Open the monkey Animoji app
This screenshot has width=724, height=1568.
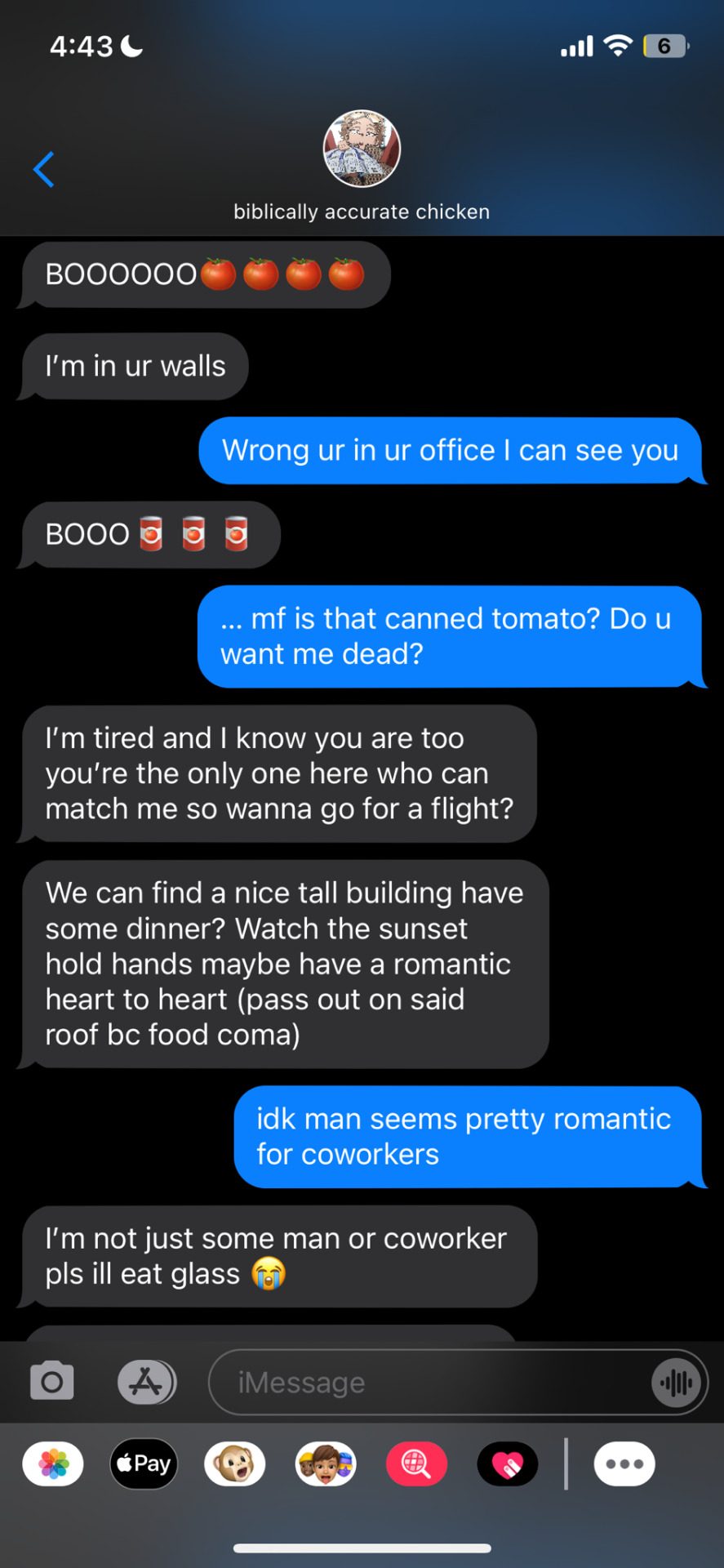tap(235, 1463)
